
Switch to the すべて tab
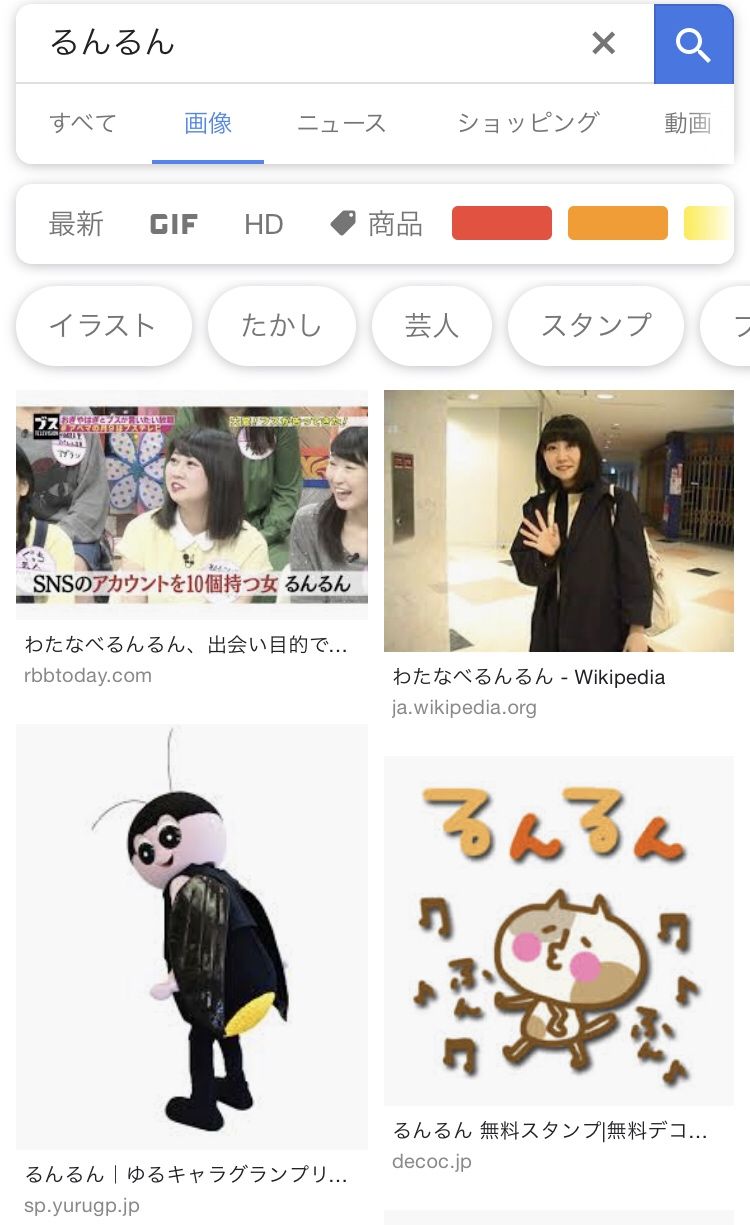point(83,123)
